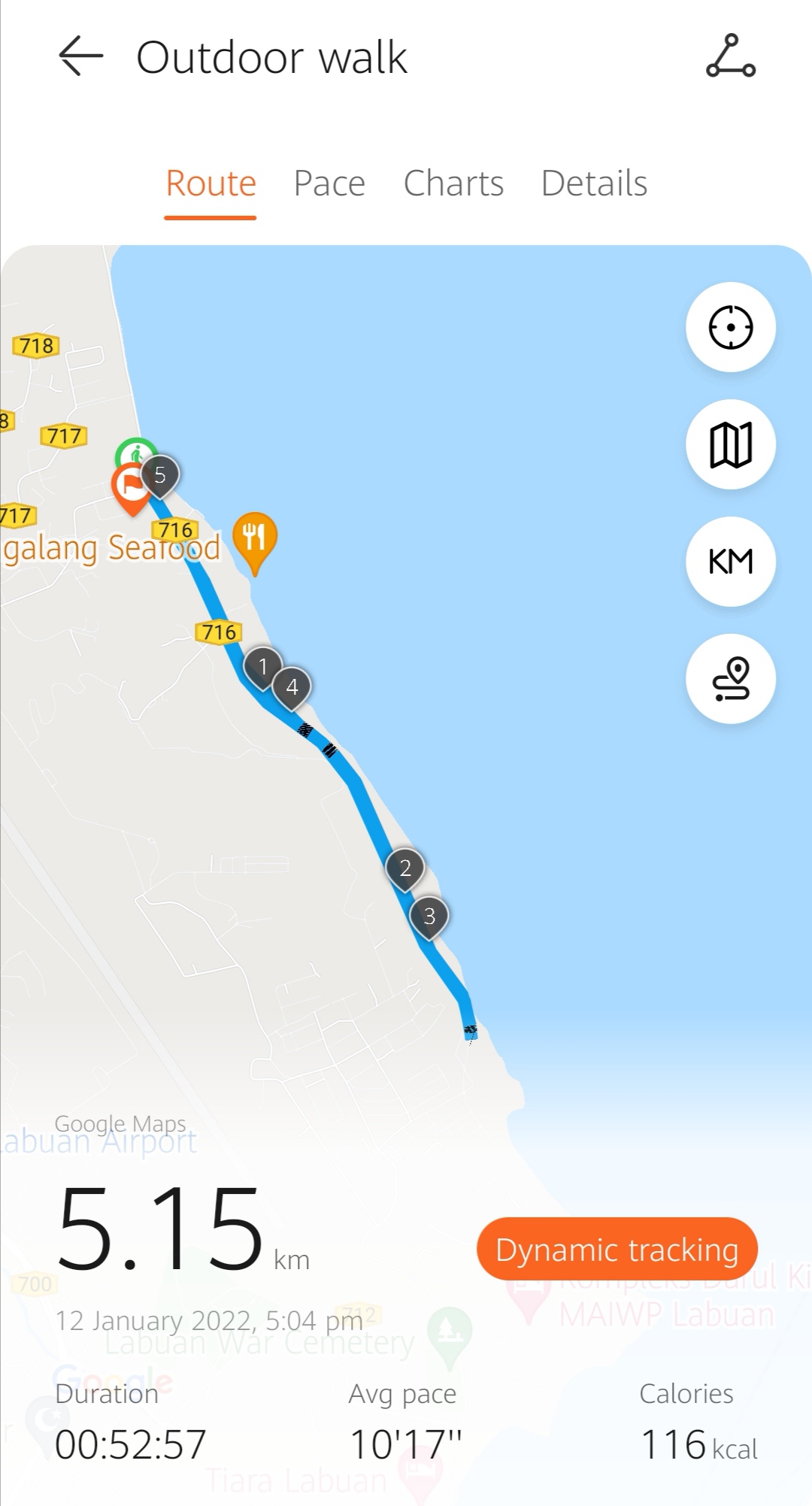Change the map type
This screenshot has height=1506, width=812.
pos(730,444)
